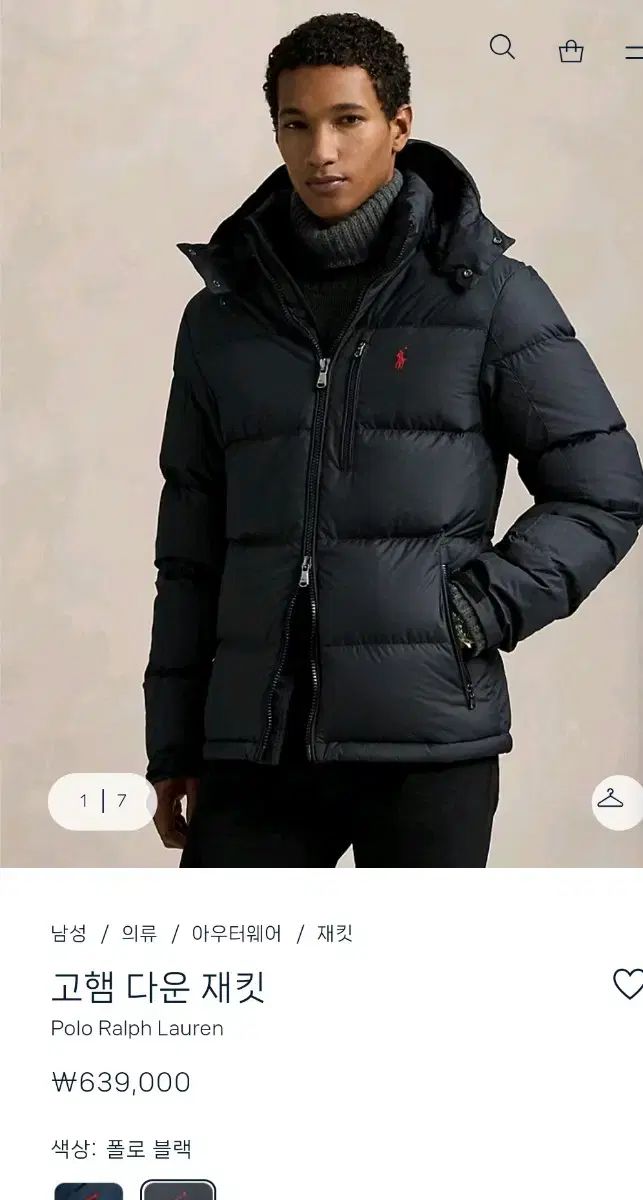The width and height of the screenshot is (643, 1200).
Task: Go to the 의류 breadcrumb category
Action: coord(139,934)
